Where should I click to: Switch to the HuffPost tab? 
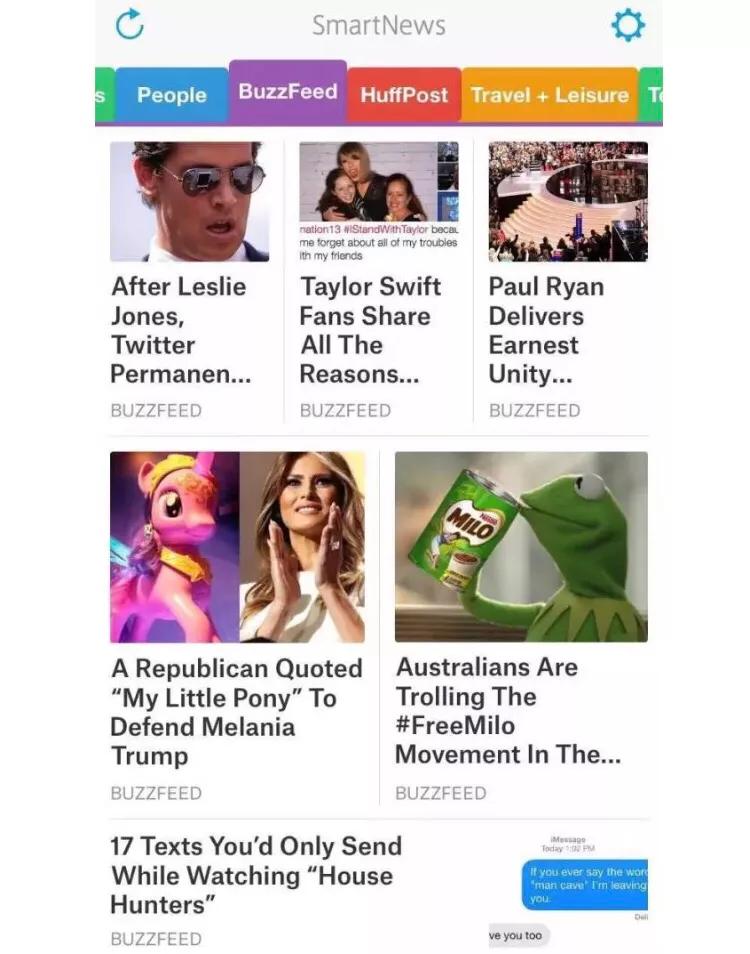tap(404, 95)
